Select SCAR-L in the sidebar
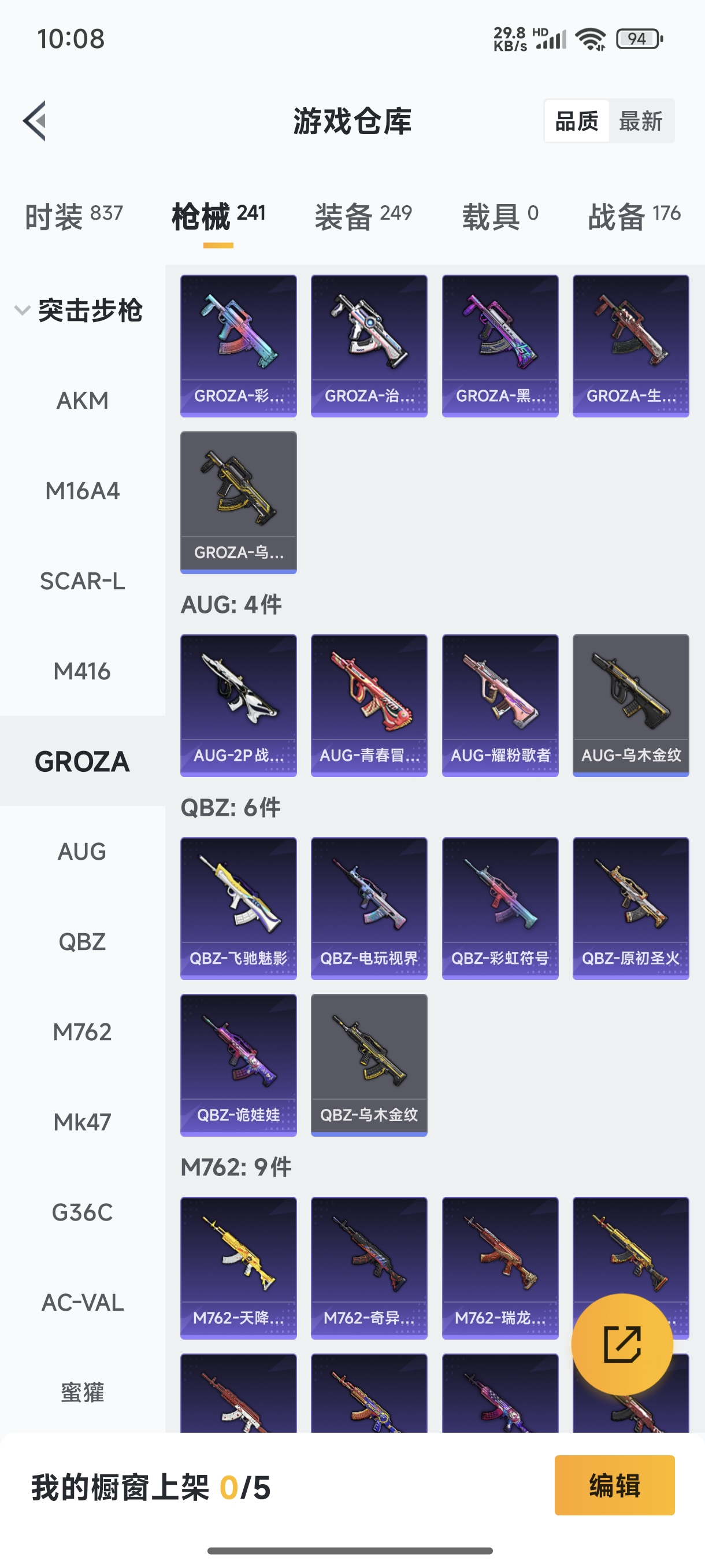Image resolution: width=705 pixels, height=1568 pixels. [82, 581]
